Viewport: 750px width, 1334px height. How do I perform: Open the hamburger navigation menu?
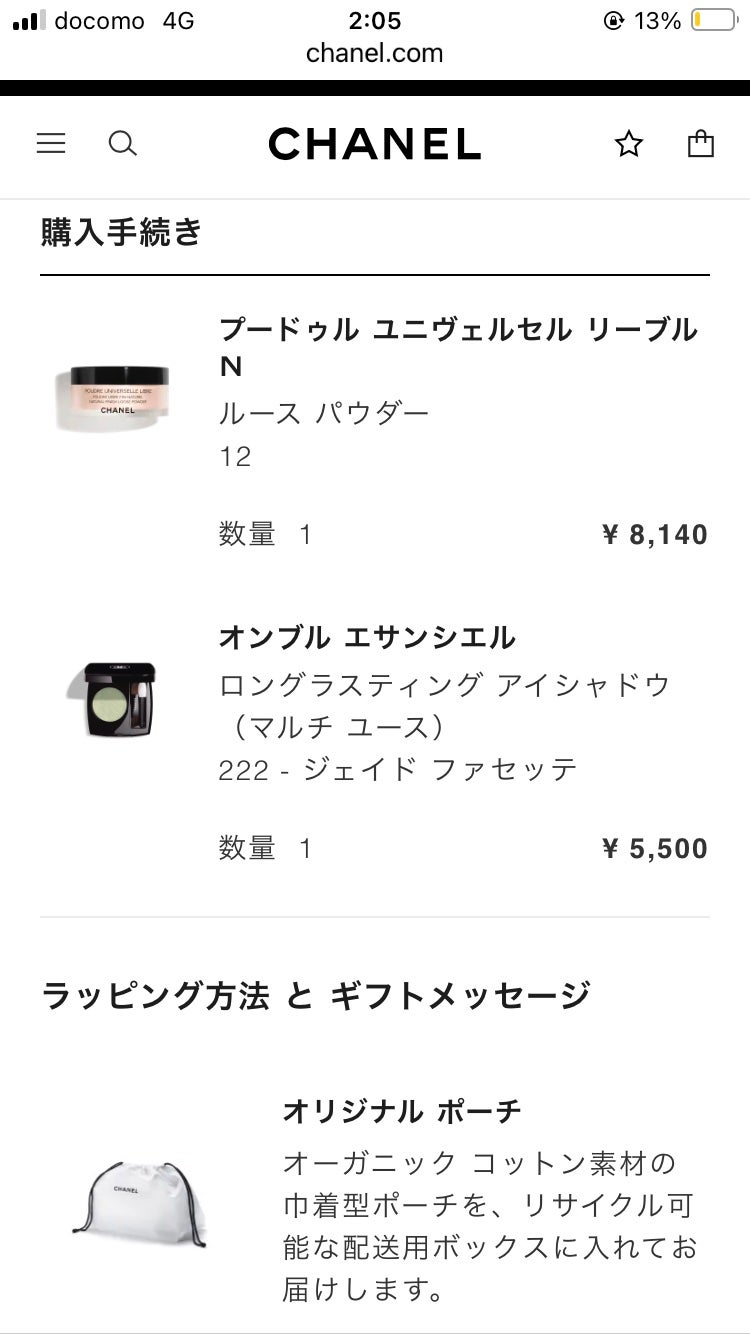(51, 143)
